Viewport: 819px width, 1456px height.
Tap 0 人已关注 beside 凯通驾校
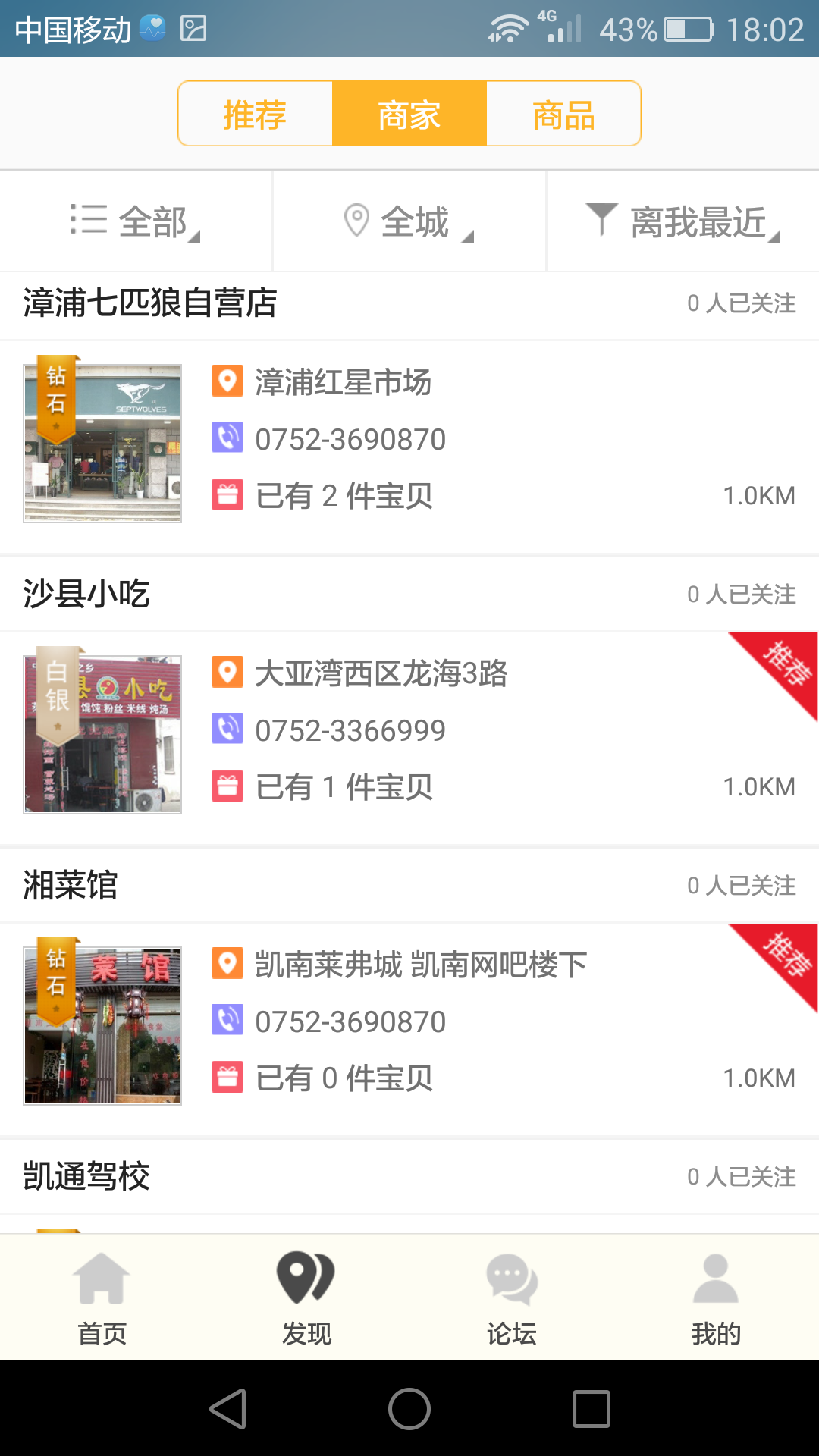click(x=742, y=1175)
